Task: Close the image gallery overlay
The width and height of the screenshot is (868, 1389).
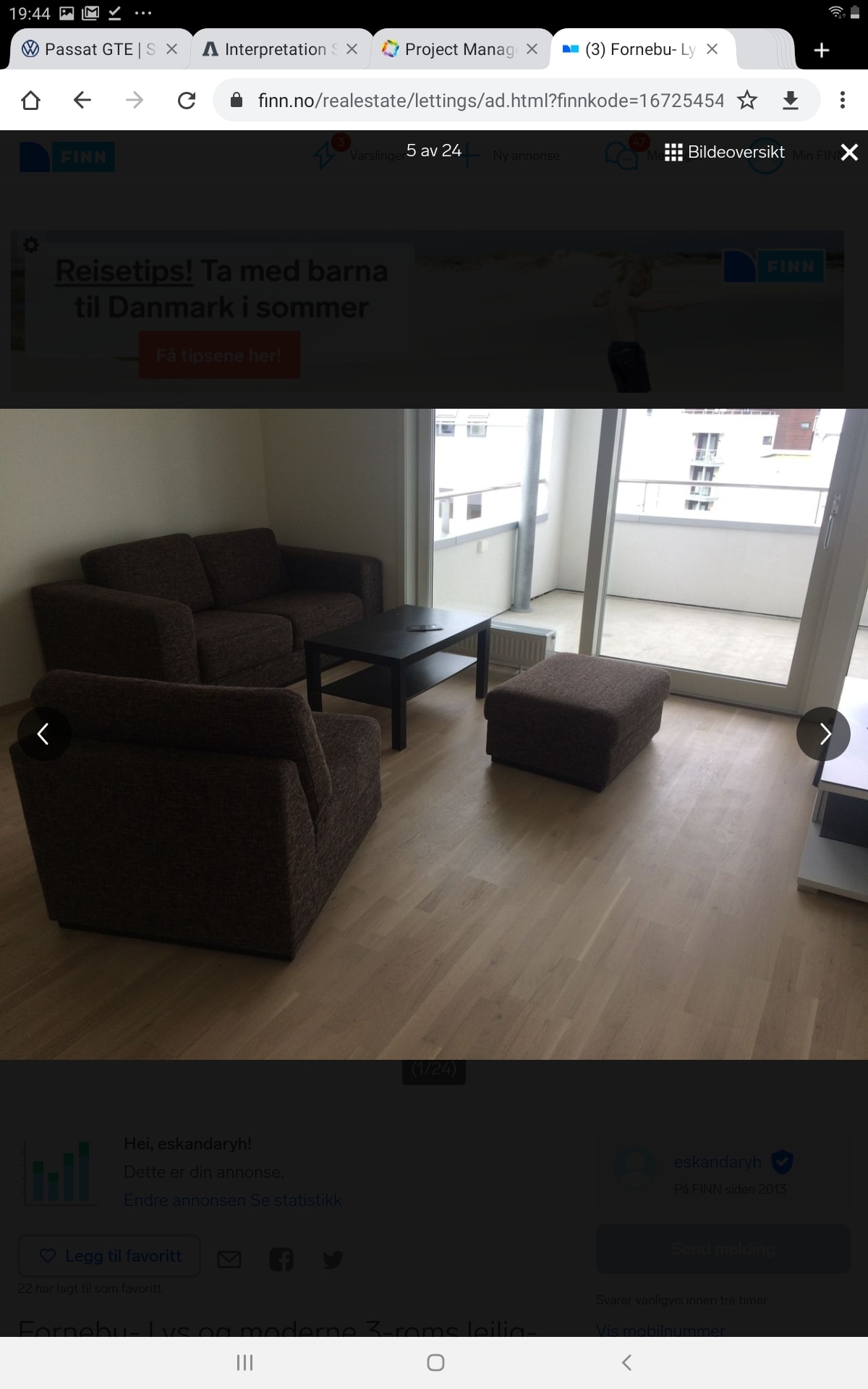Action: click(849, 153)
